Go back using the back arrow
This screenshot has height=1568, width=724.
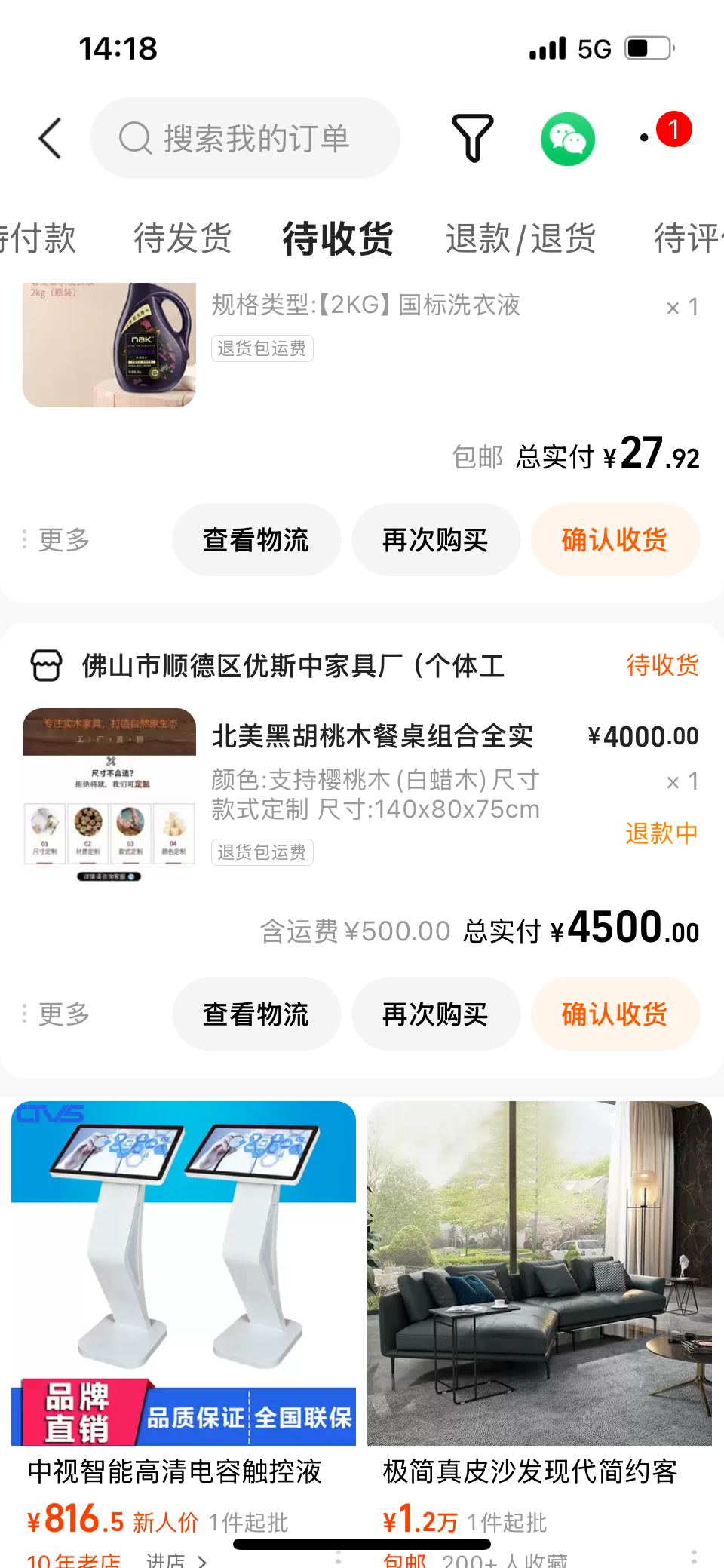50,138
